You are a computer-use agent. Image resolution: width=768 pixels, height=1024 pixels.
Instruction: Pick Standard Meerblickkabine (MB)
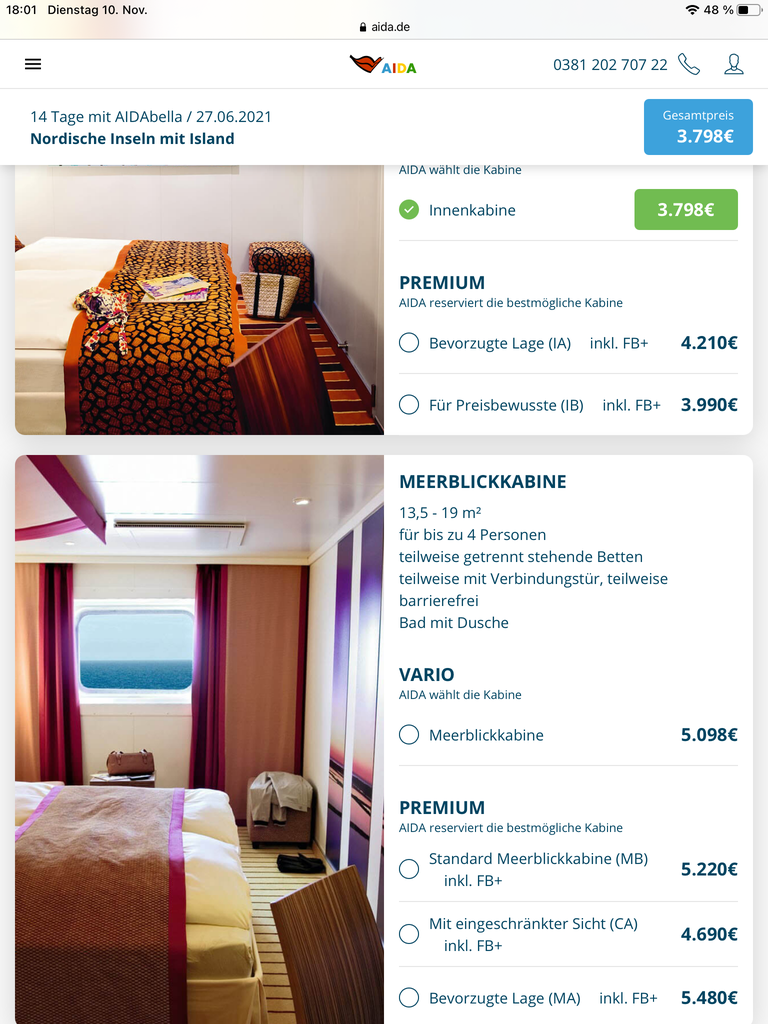409,869
